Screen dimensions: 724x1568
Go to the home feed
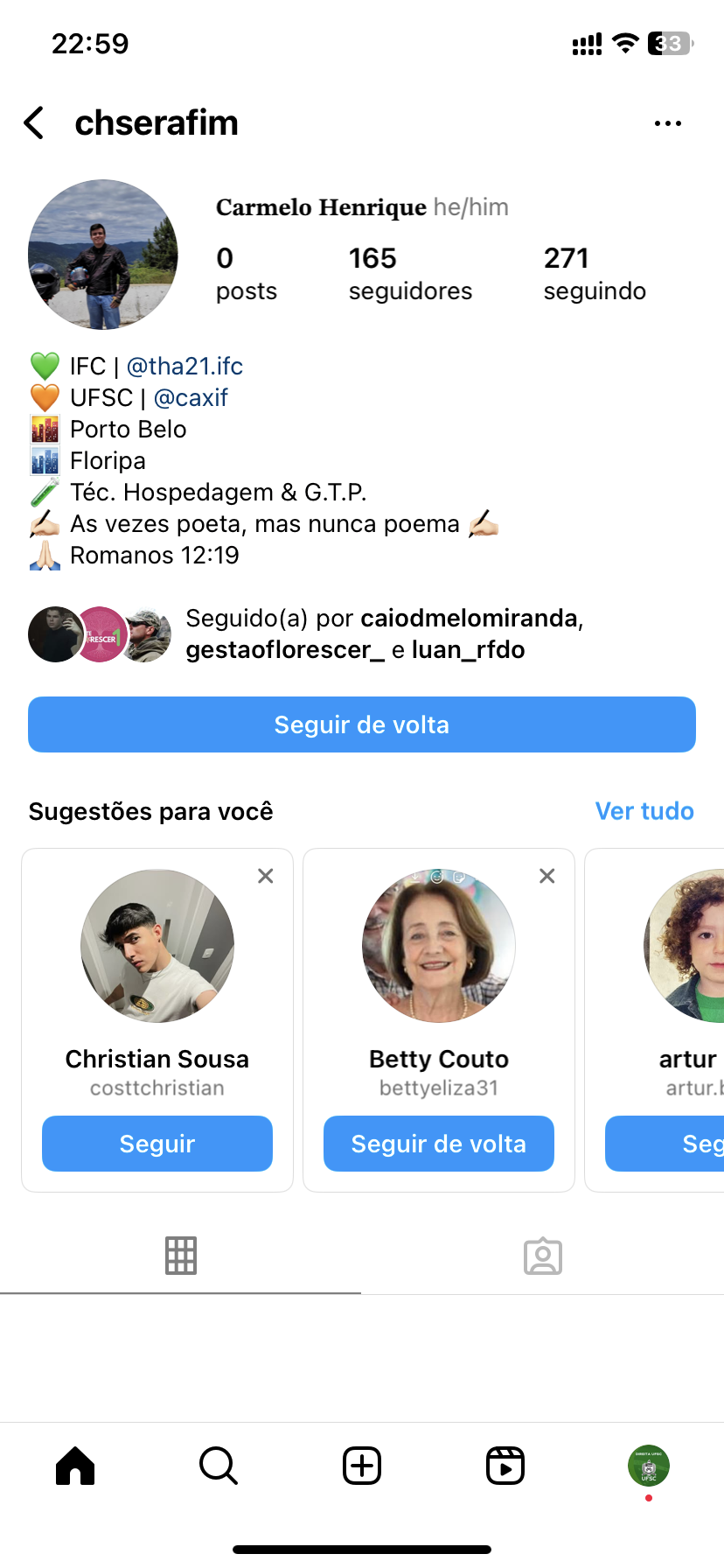[75, 1466]
